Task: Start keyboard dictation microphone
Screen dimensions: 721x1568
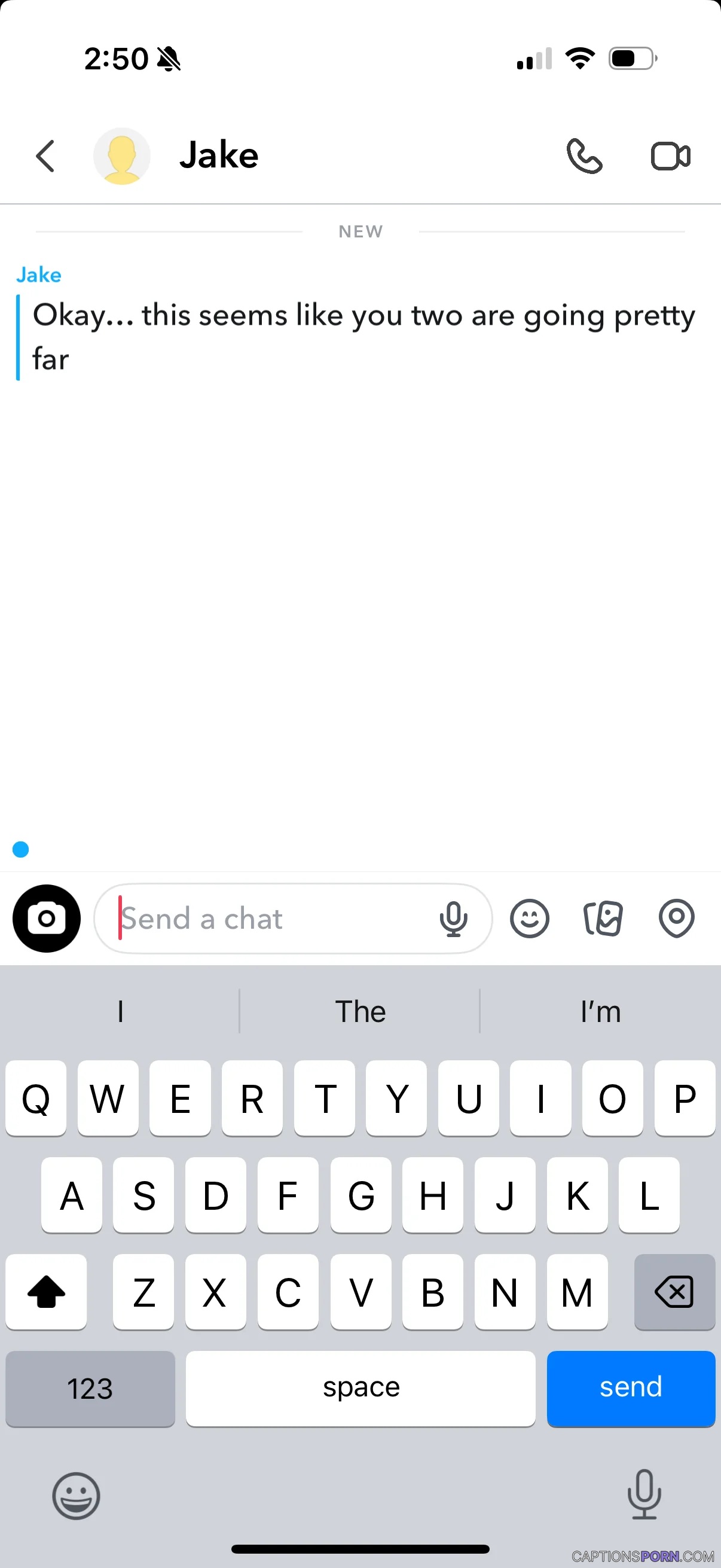Action: pos(644,1494)
